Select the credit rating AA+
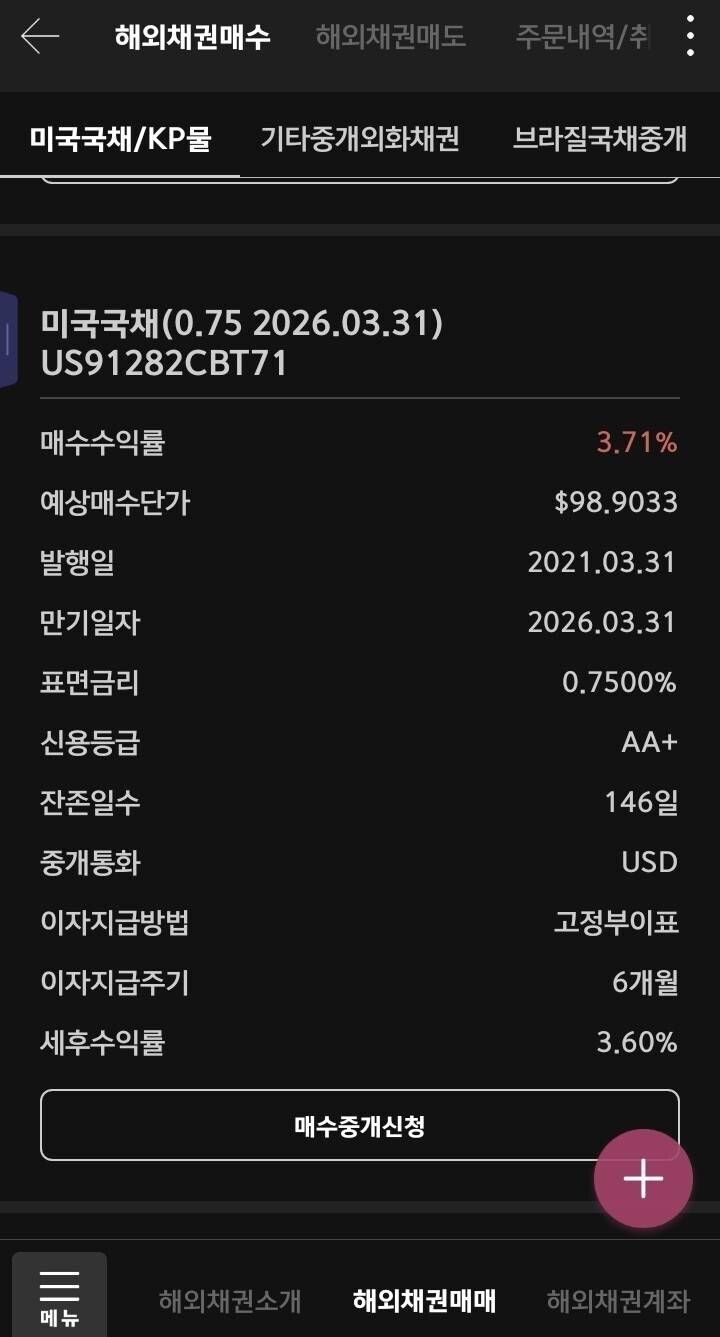 tap(651, 742)
